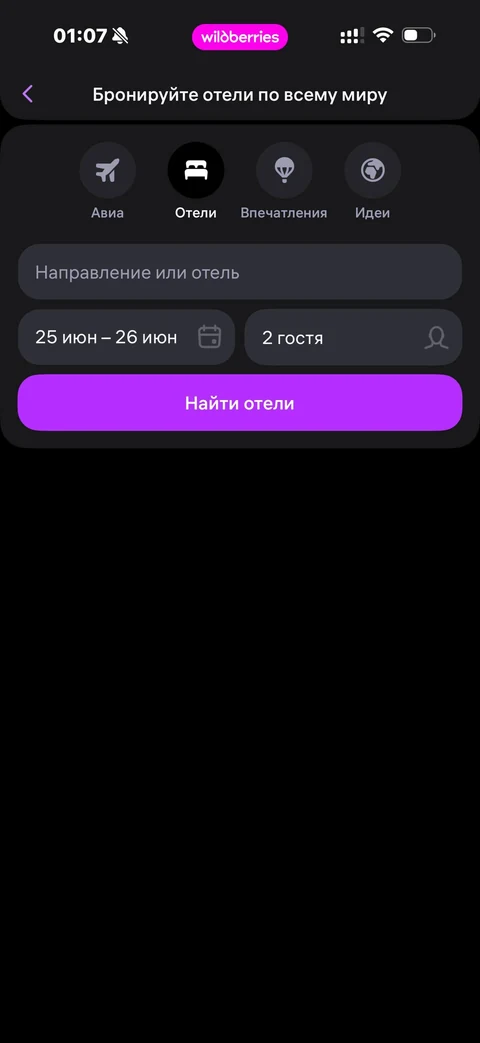Tap the Найти отели button
Screen dimensions: 480x1043
click(x=240, y=403)
